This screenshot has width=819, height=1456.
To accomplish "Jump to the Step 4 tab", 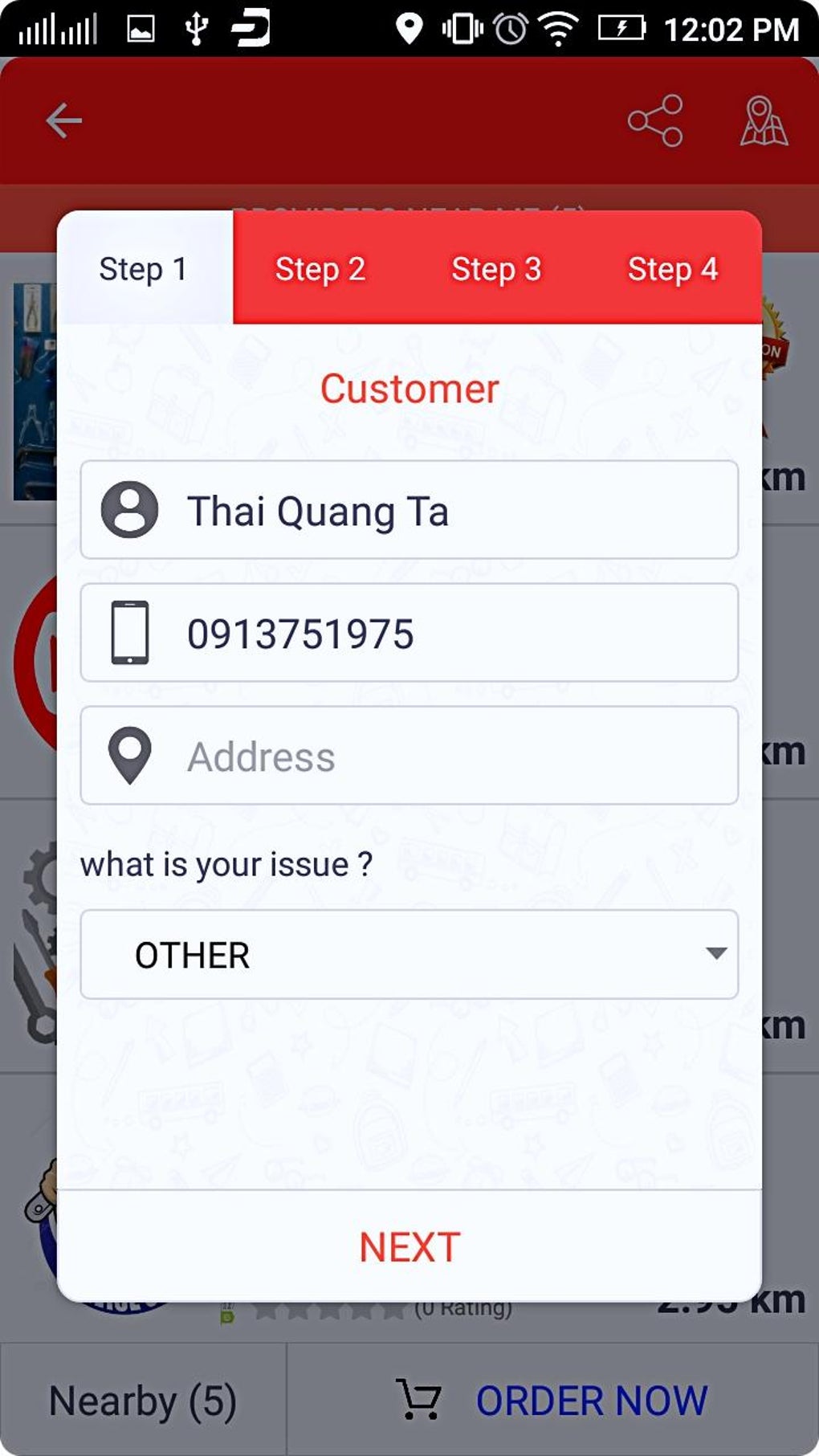I will click(x=673, y=269).
